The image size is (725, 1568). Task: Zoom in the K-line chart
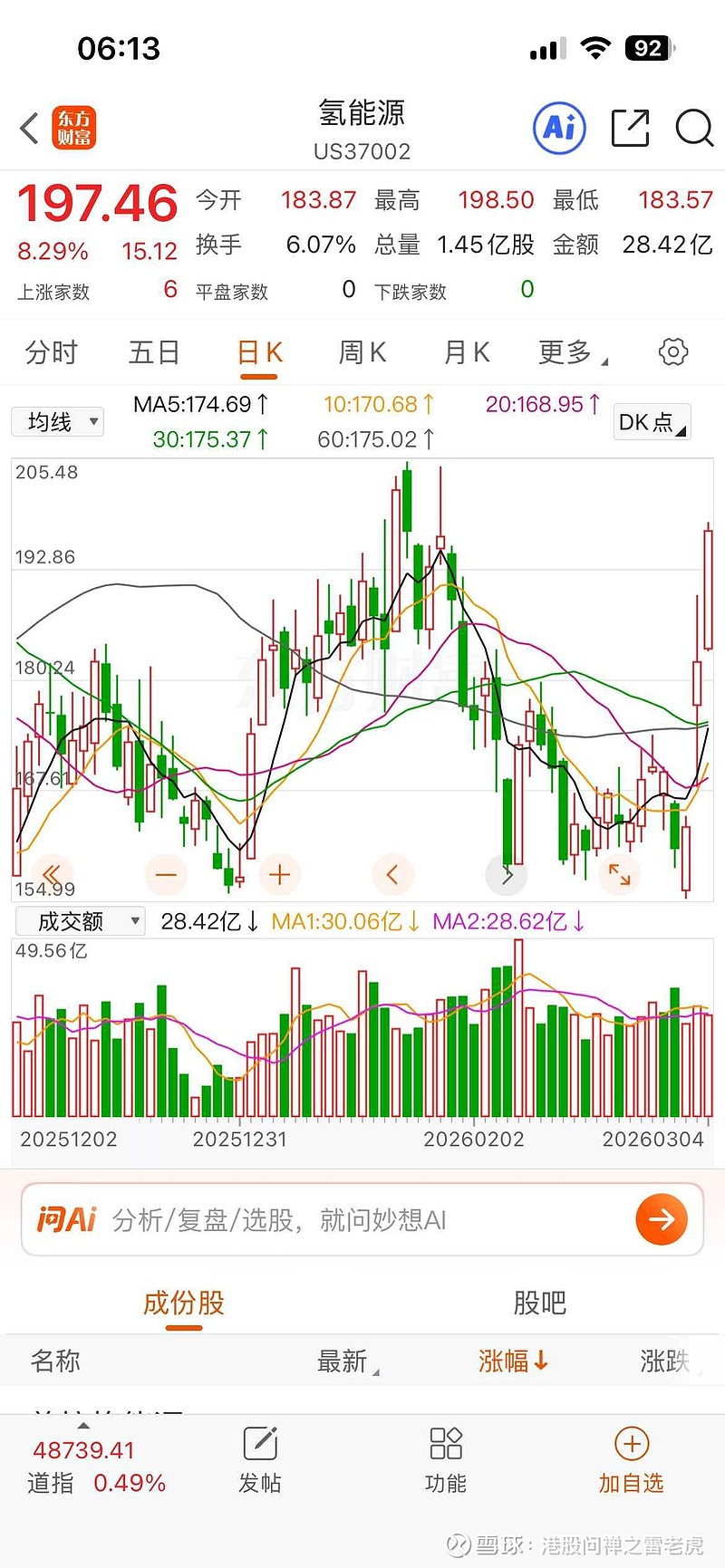[x=279, y=874]
